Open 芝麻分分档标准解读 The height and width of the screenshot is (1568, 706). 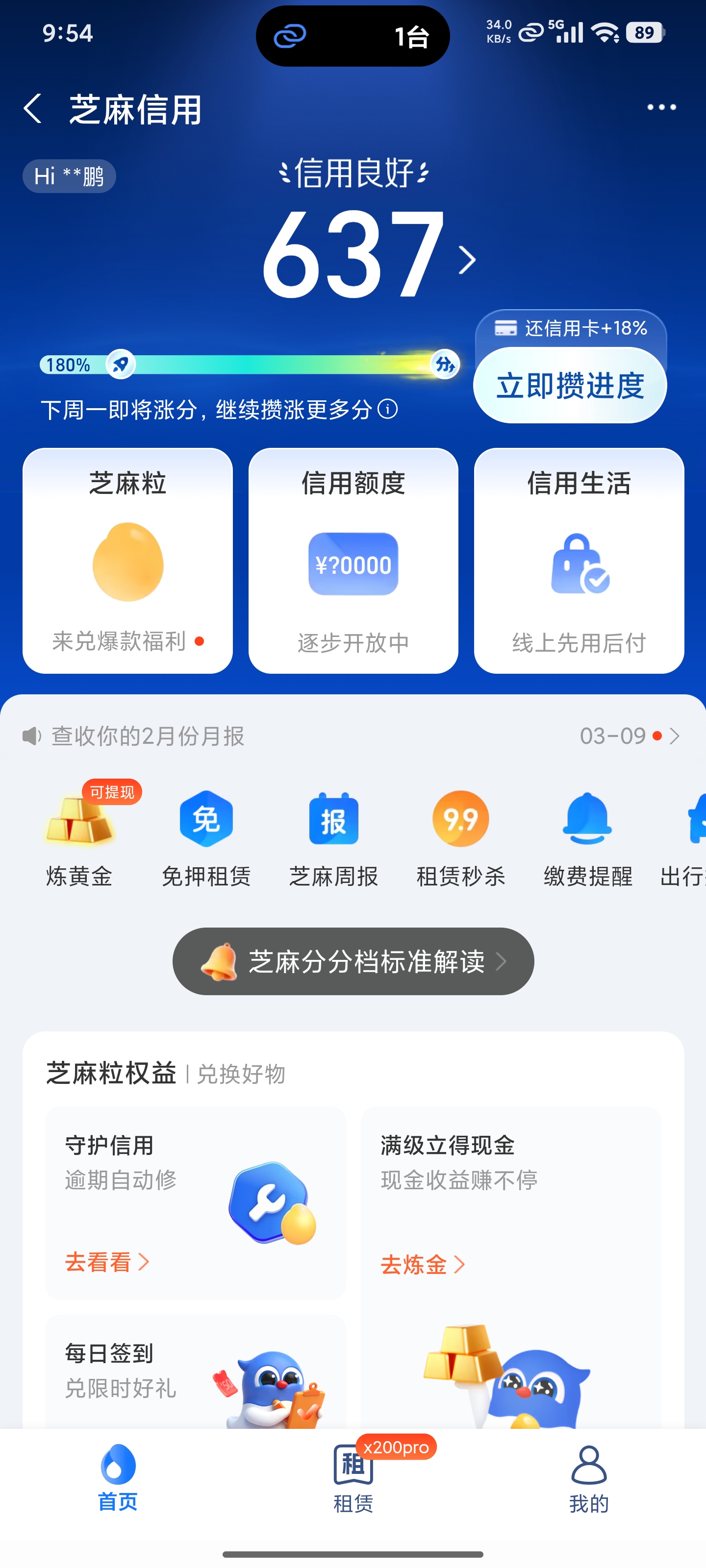[x=353, y=961]
